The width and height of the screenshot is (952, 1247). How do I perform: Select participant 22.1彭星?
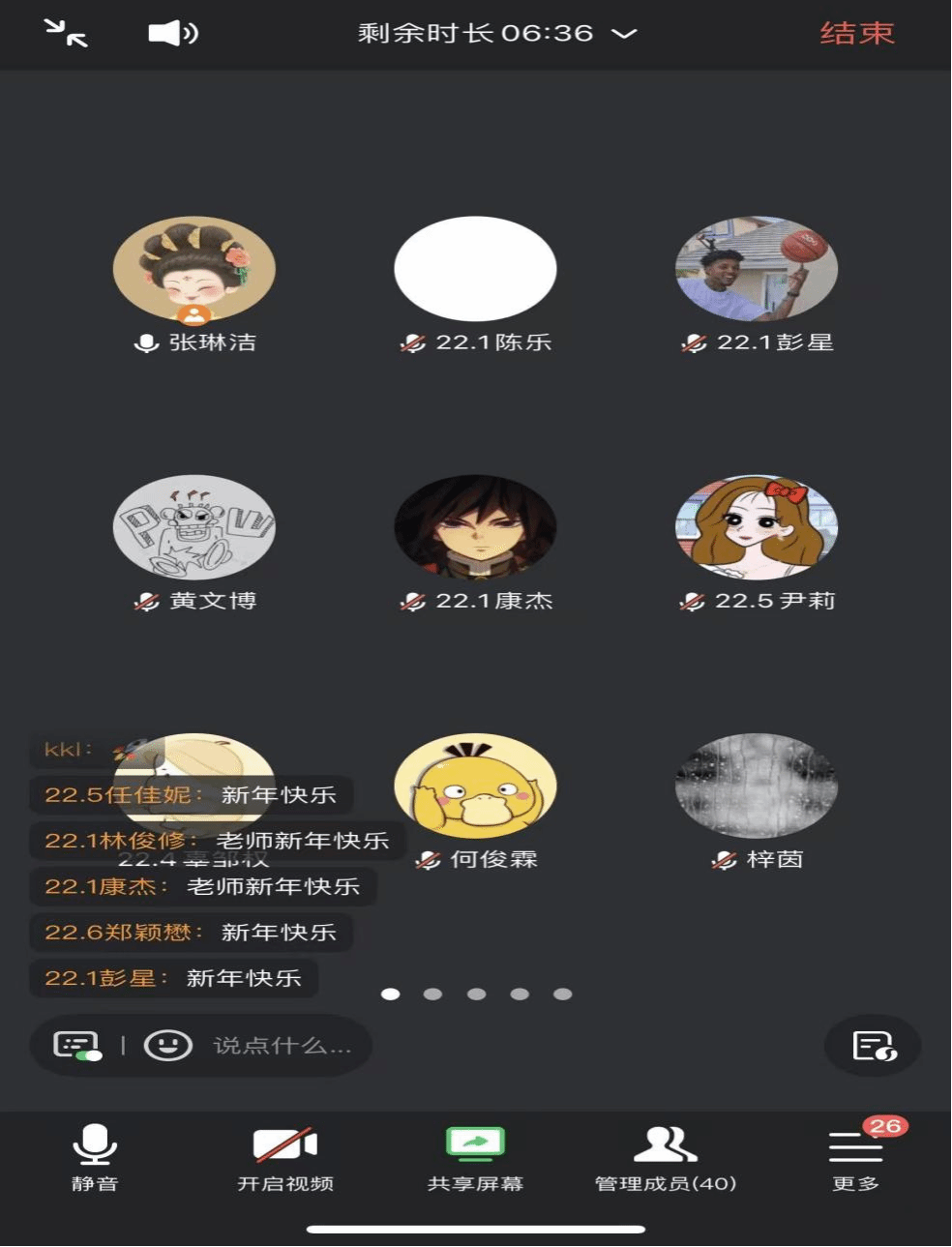[757, 270]
